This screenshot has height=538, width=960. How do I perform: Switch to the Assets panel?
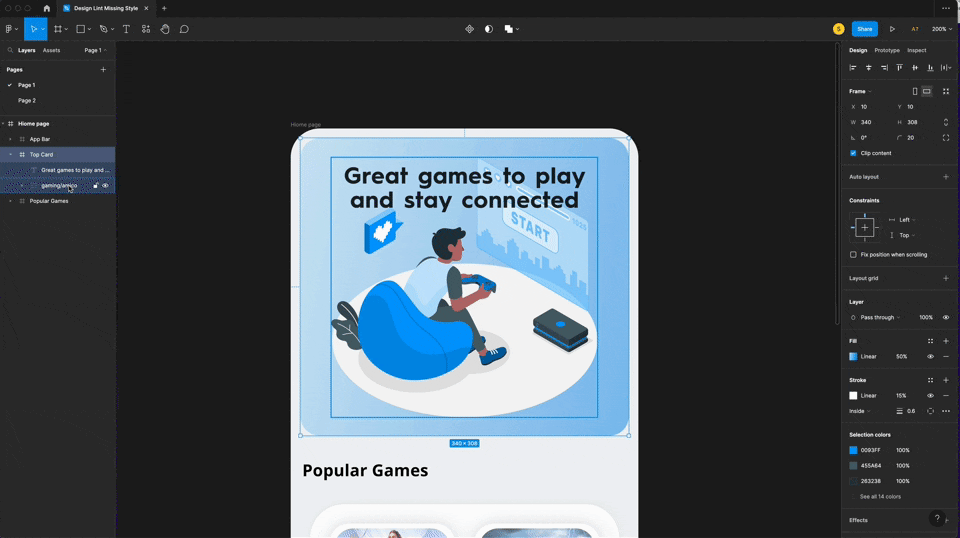coord(51,50)
